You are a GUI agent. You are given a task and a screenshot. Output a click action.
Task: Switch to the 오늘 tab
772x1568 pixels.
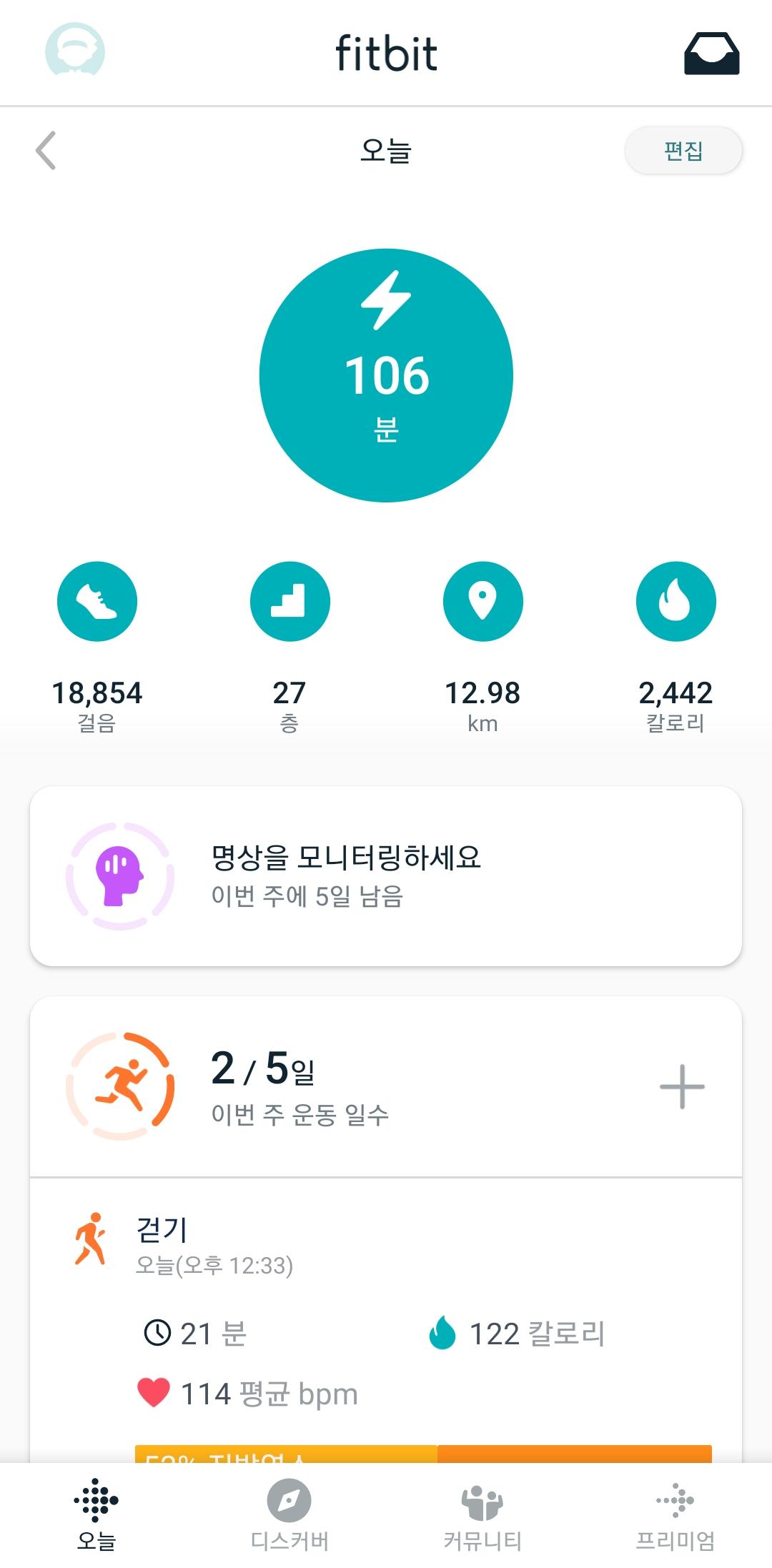coord(96,1515)
